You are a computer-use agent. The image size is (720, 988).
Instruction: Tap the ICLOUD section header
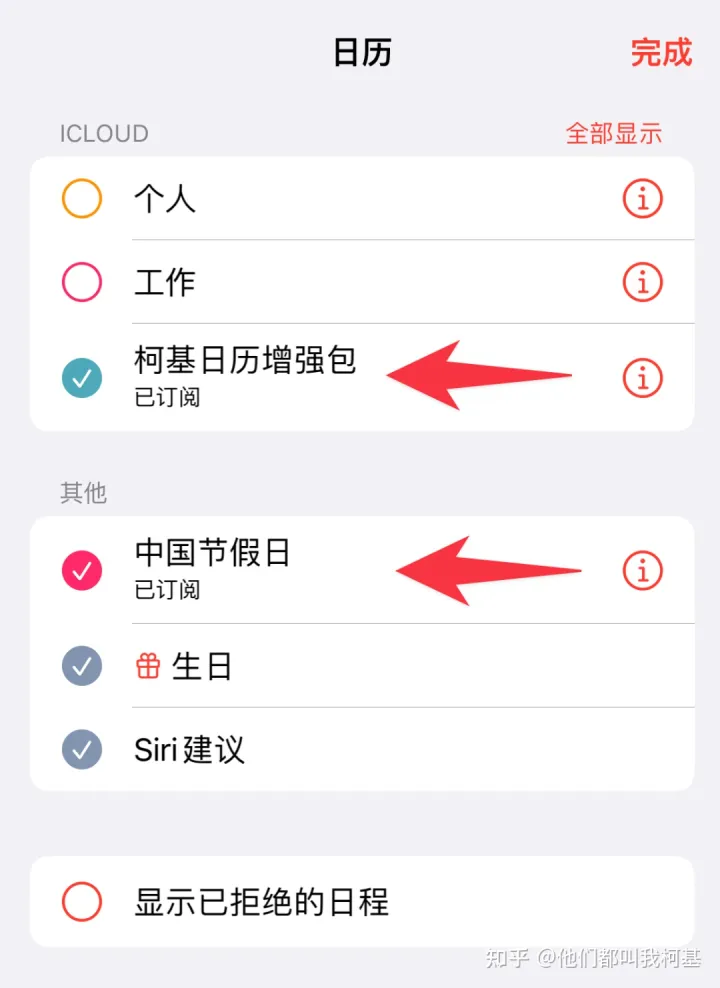pos(104,133)
